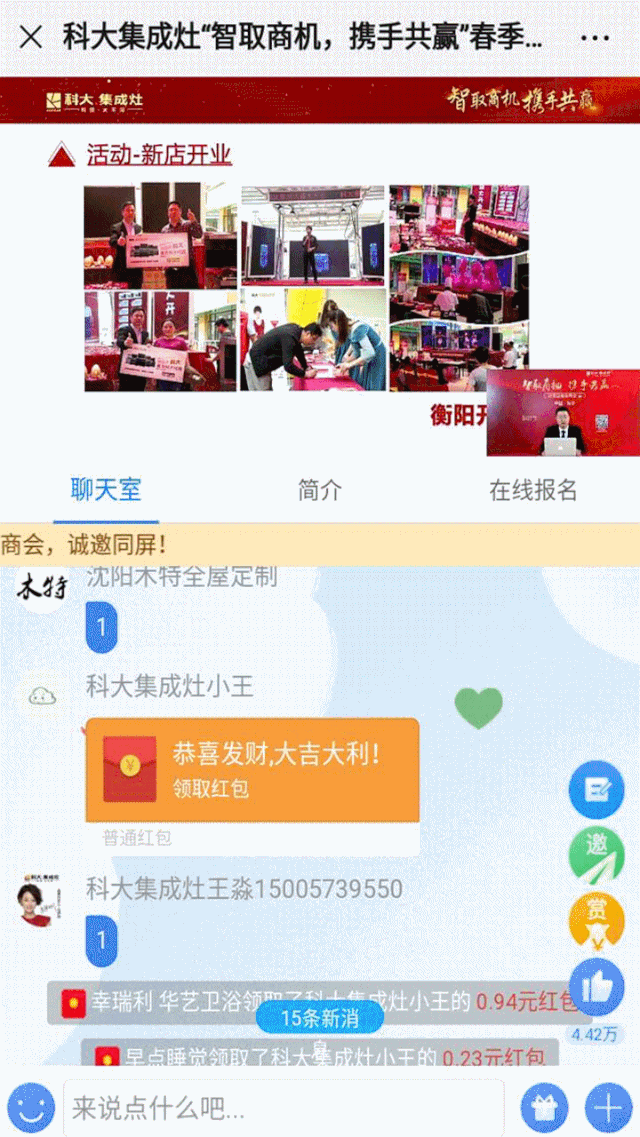This screenshot has height=1137, width=640.
Task: Like the live stream with thumbs-up
Action: point(596,988)
